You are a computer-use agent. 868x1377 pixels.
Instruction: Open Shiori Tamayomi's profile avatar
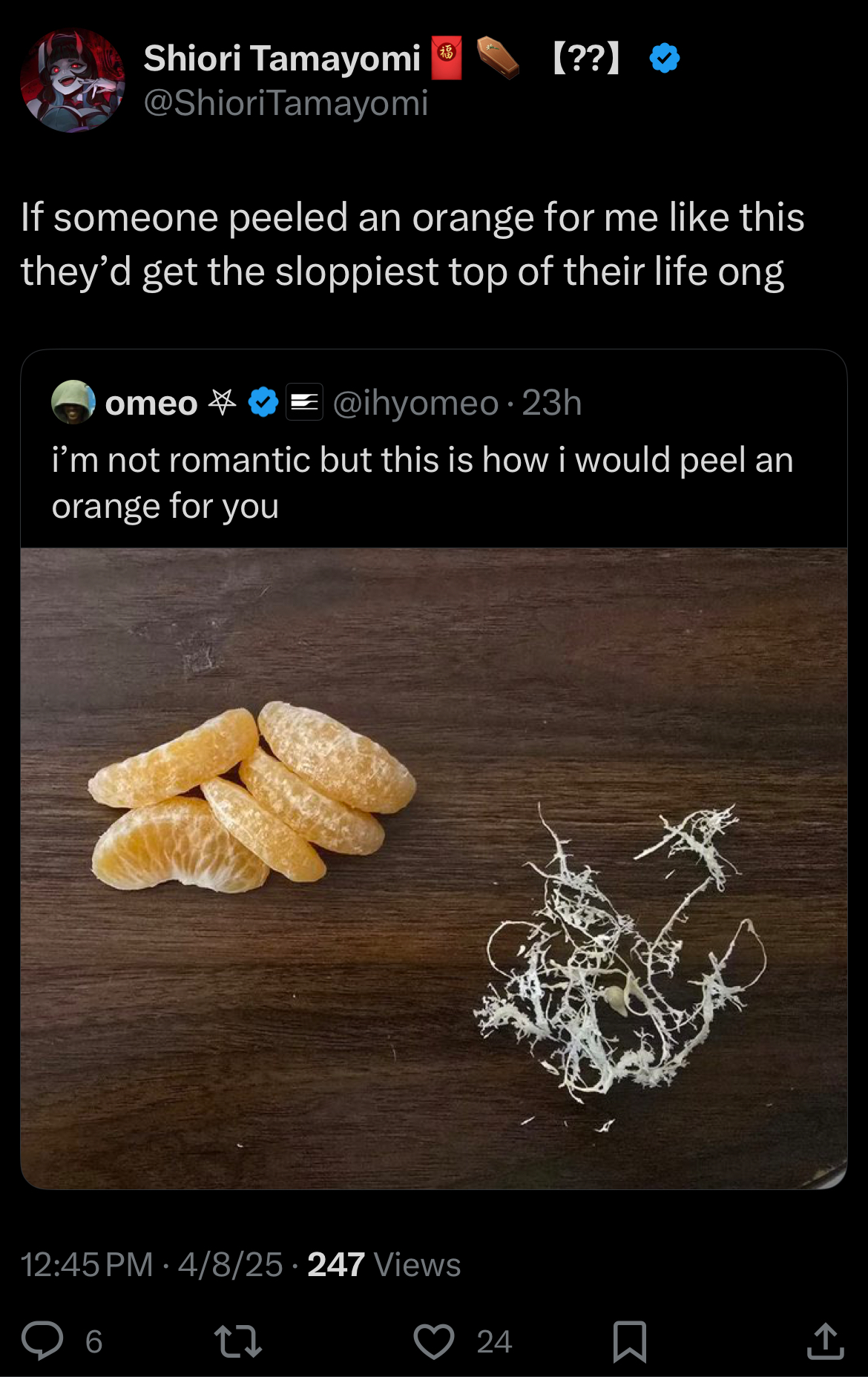point(72,80)
